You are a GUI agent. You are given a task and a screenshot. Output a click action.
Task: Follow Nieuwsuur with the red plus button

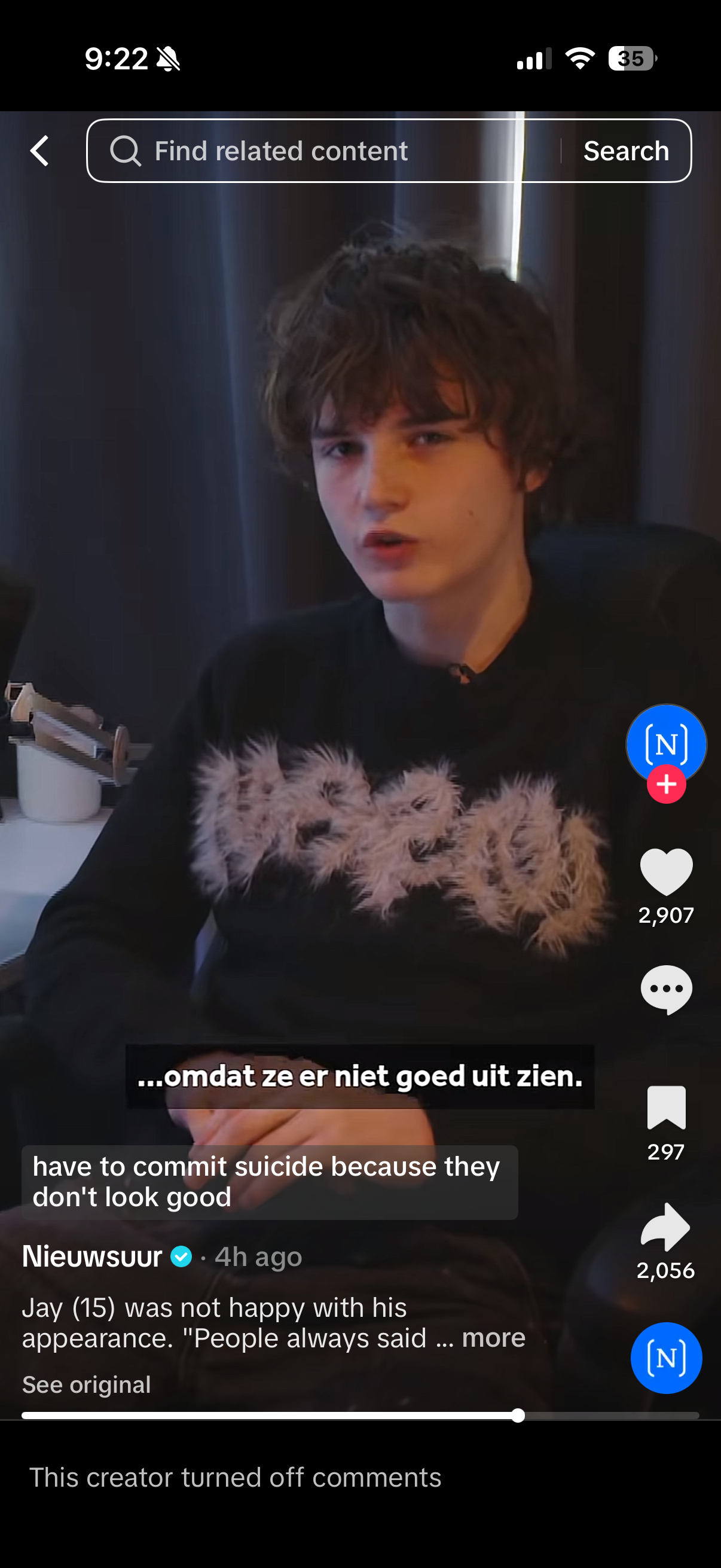click(665, 784)
